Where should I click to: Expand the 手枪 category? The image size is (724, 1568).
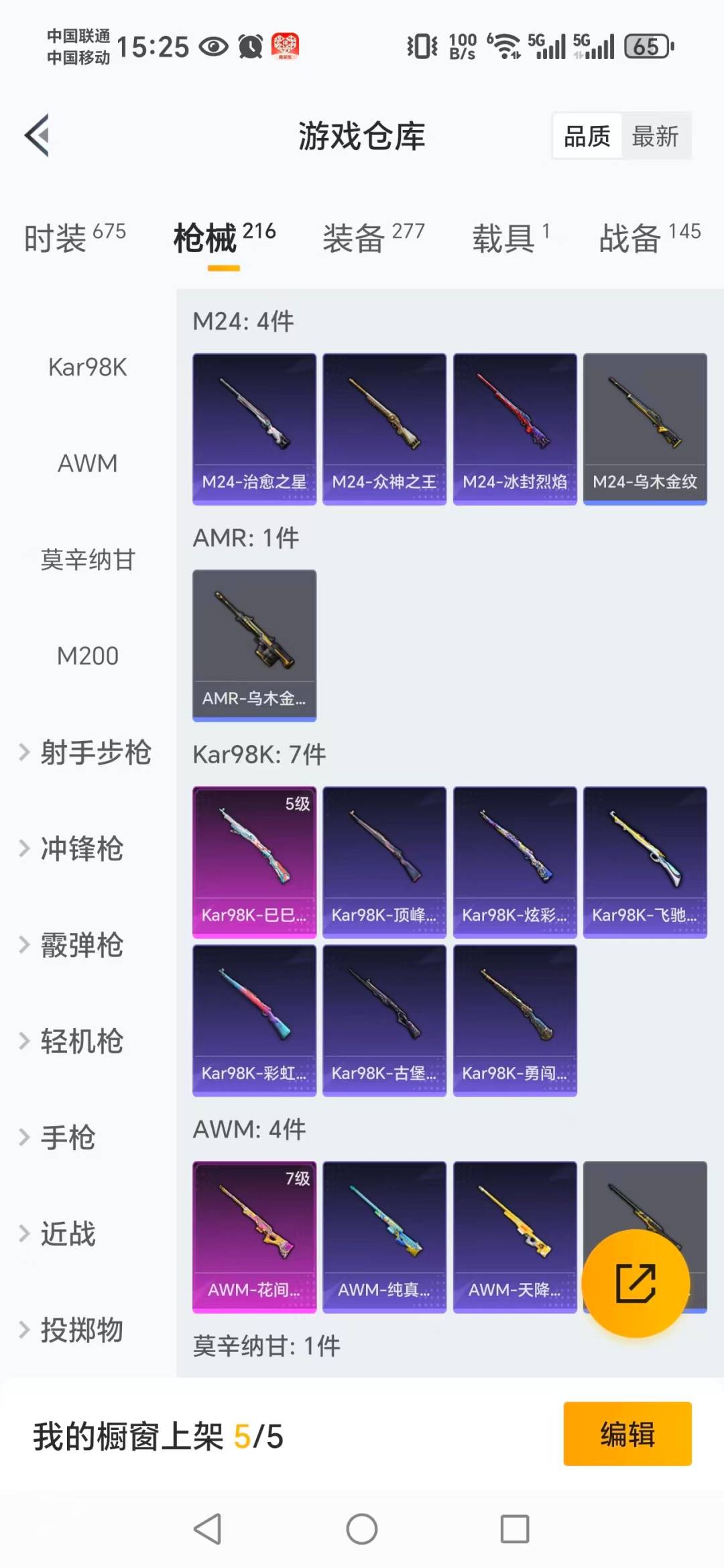[x=59, y=1137]
